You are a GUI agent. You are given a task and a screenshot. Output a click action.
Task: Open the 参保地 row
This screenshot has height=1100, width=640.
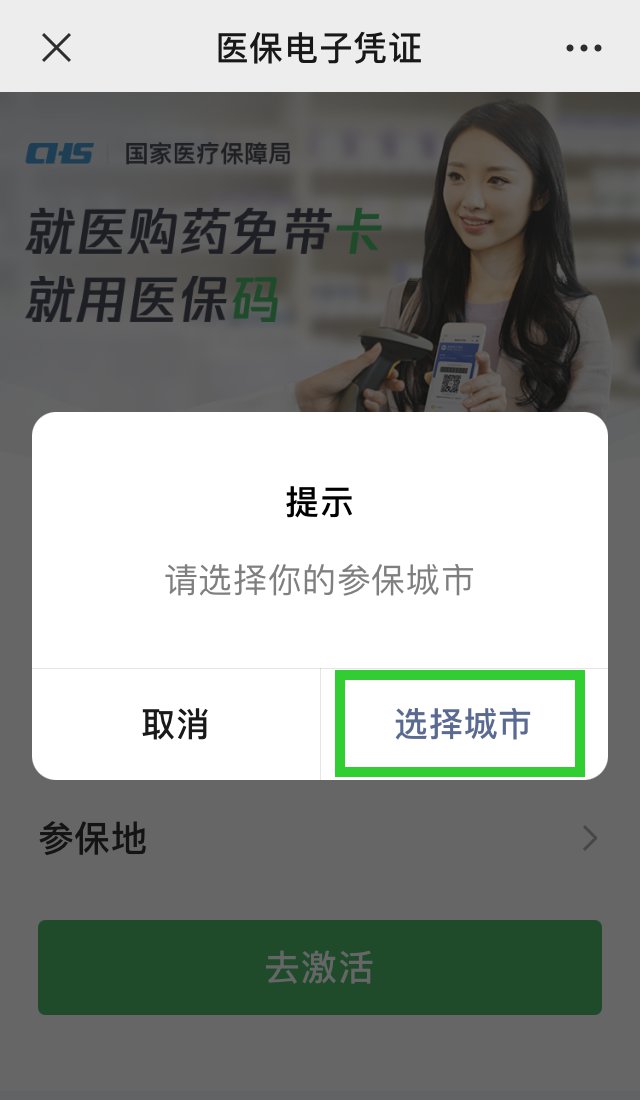pyautogui.click(x=320, y=838)
